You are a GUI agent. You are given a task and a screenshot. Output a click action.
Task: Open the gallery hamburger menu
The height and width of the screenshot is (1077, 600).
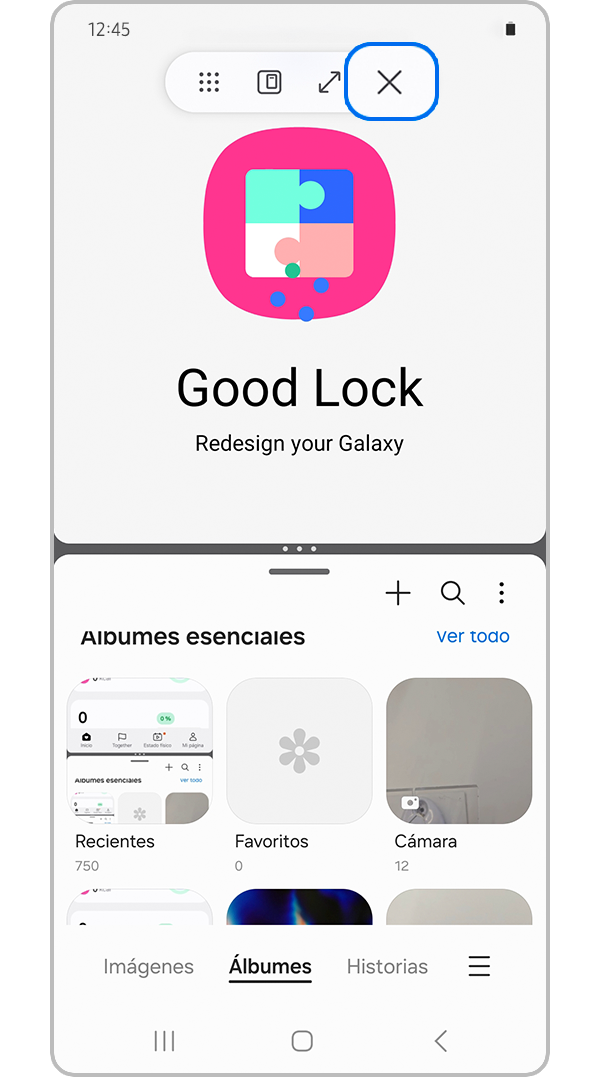[x=479, y=966]
